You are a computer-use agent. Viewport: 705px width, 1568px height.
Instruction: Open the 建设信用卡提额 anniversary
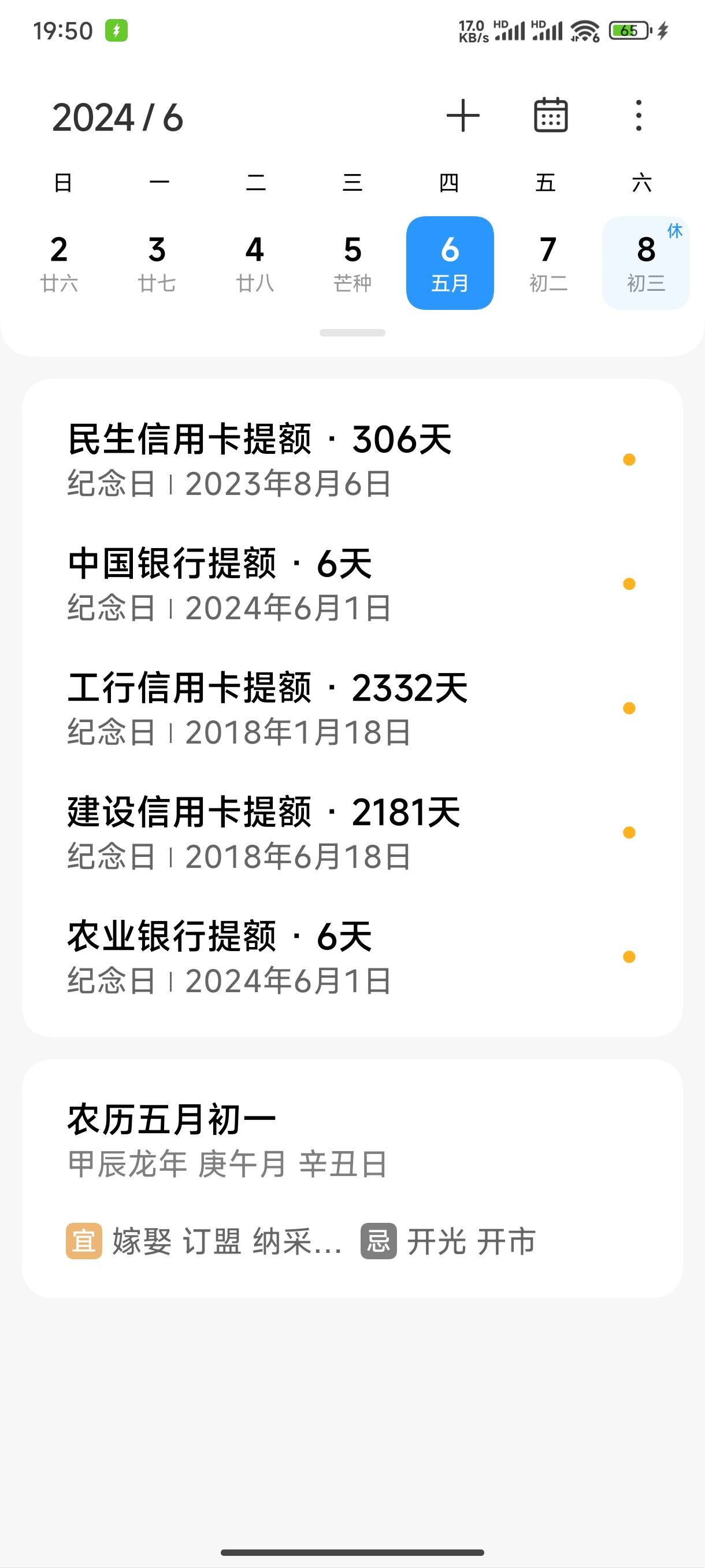[x=352, y=833]
